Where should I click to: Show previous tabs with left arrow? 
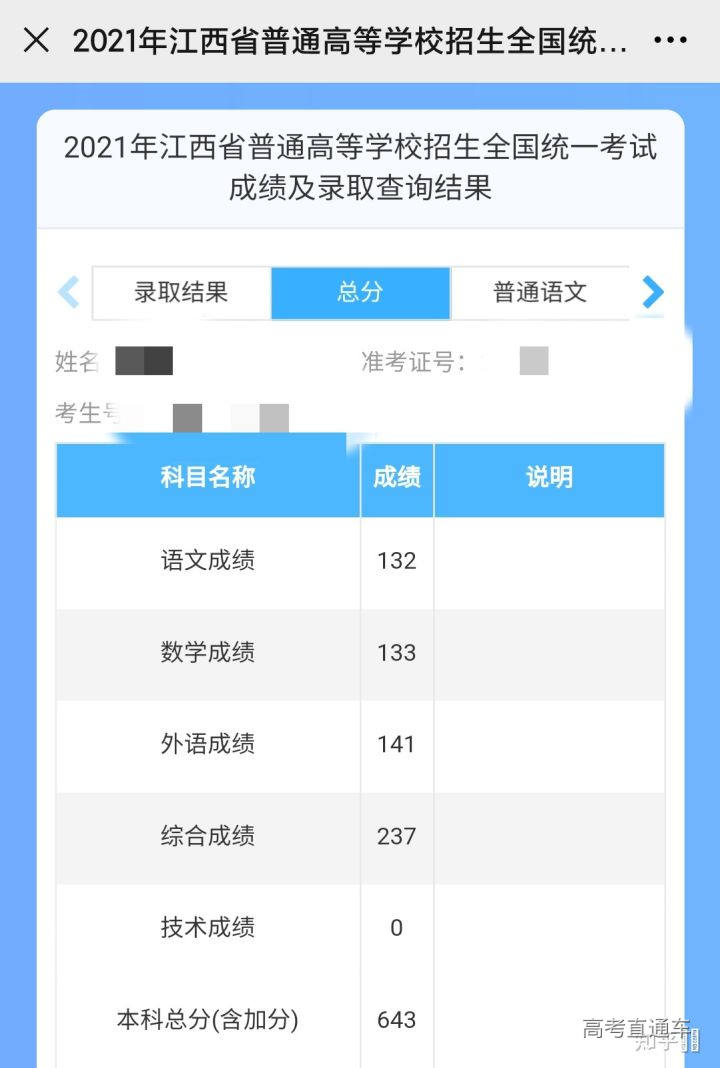click(x=69, y=292)
